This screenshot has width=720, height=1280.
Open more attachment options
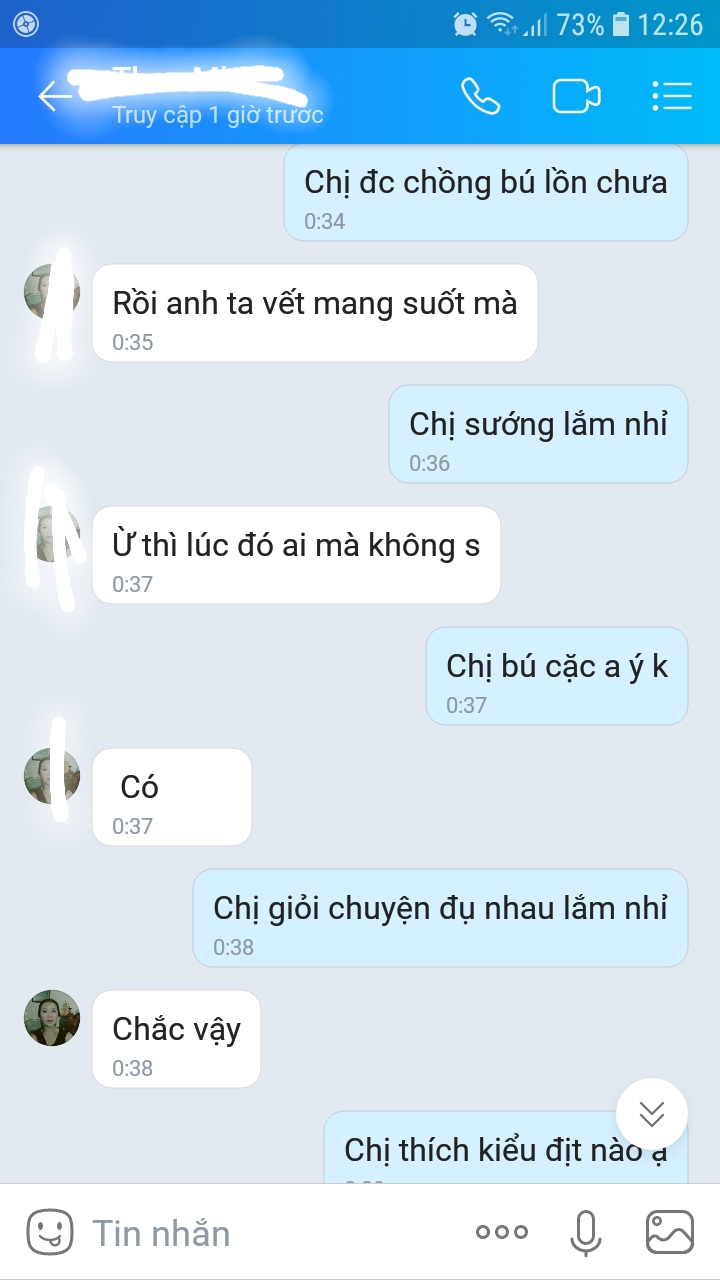tap(501, 1232)
